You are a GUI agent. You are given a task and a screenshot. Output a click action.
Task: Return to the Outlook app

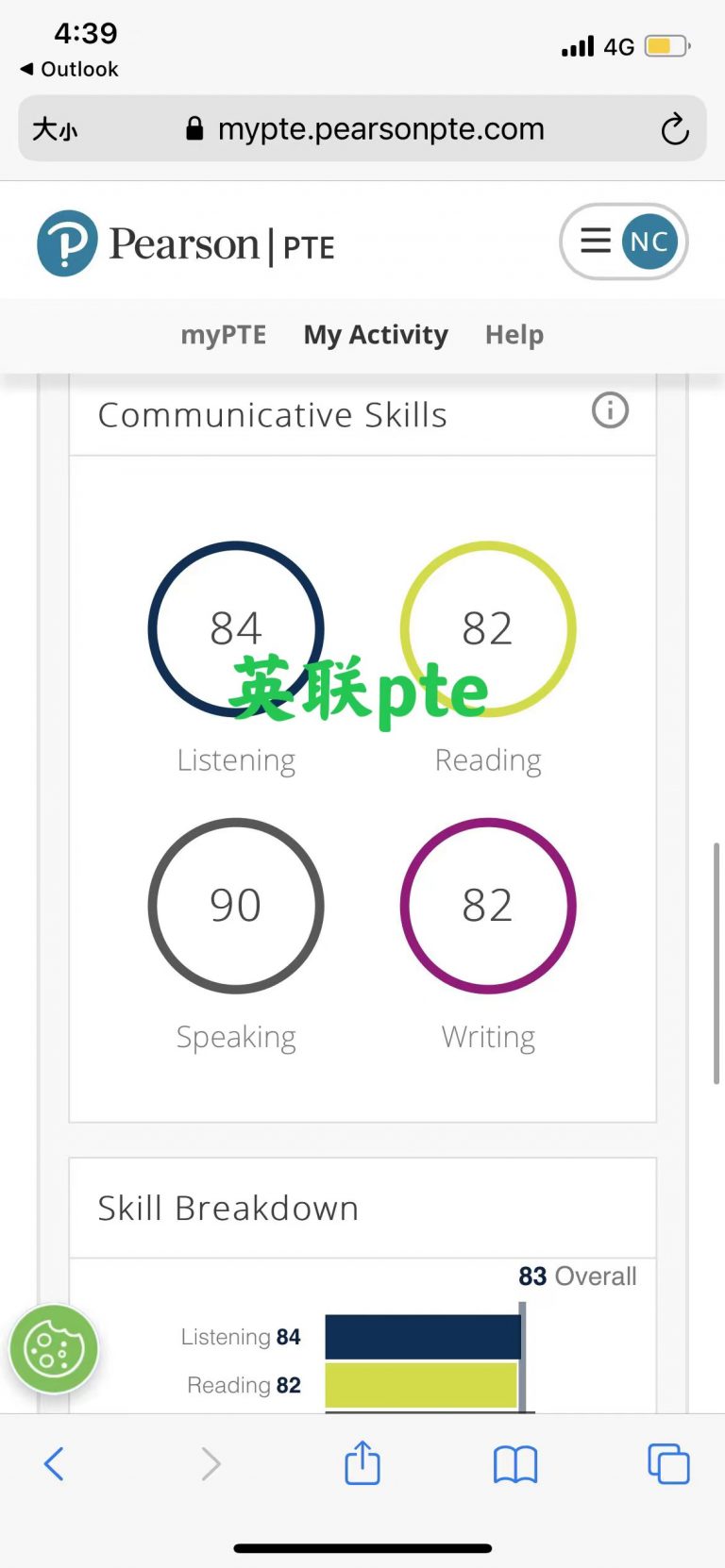(x=69, y=69)
